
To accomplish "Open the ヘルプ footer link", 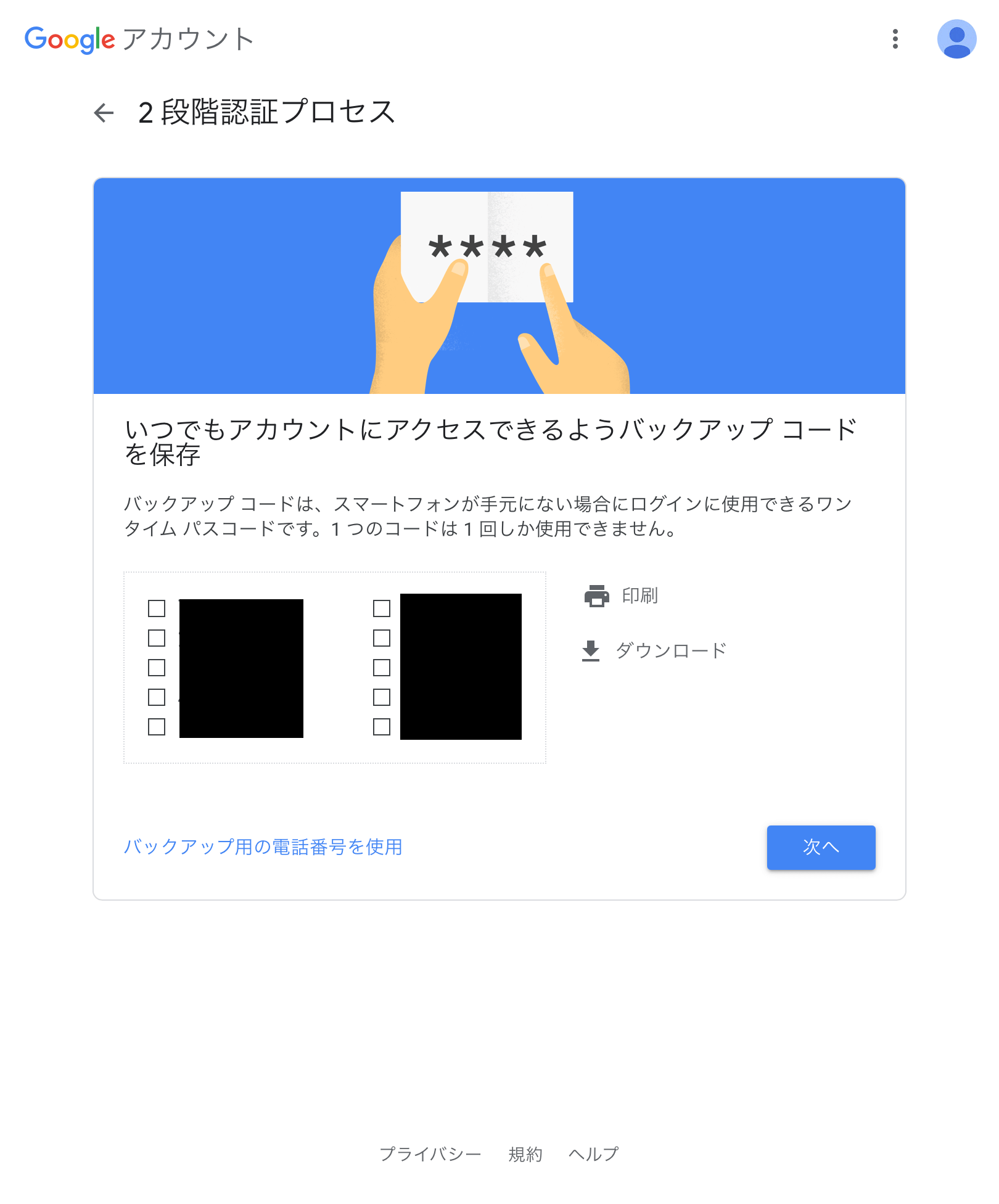I will [x=593, y=1154].
